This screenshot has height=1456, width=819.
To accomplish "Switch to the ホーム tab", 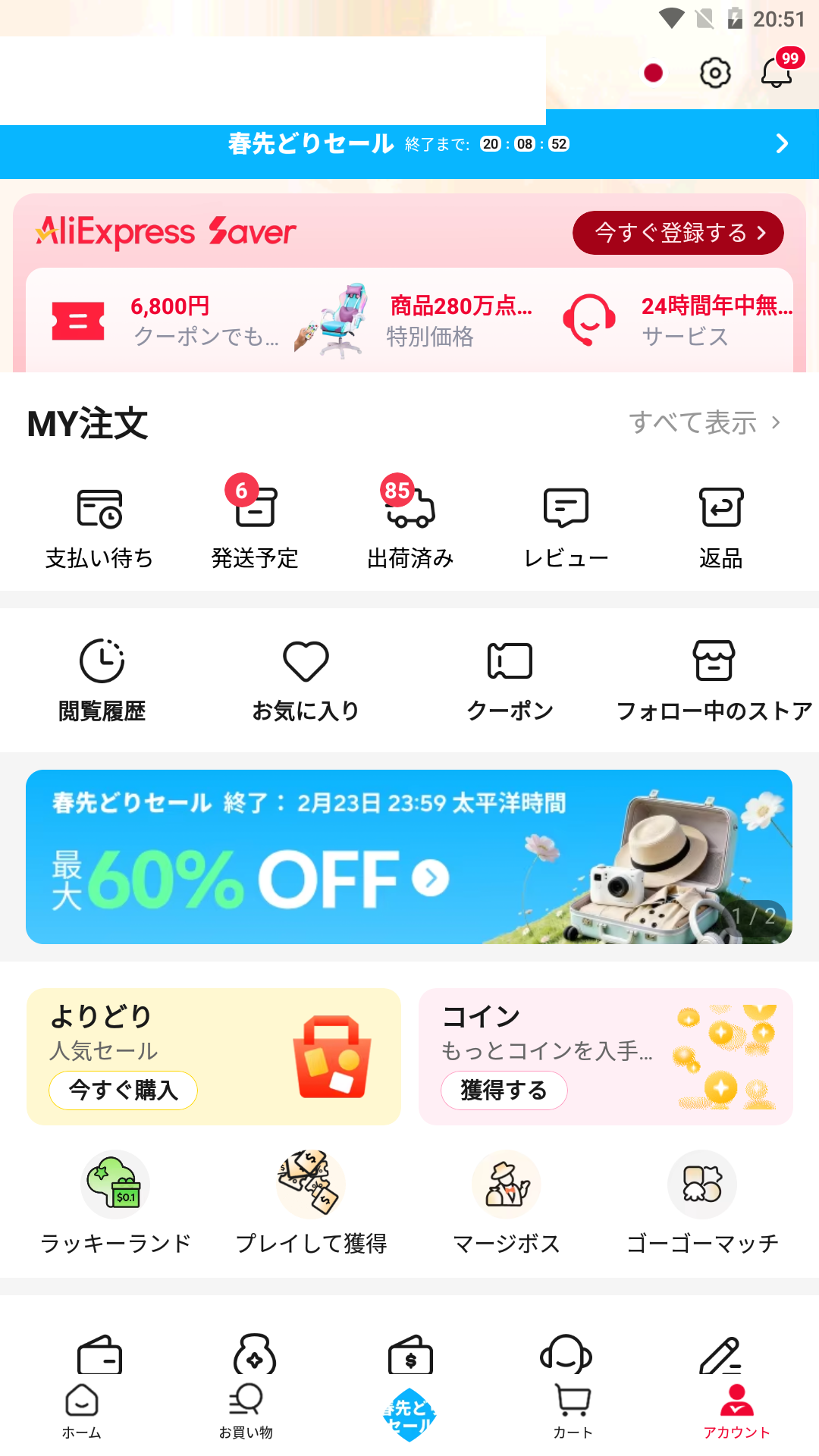I will tap(82, 1411).
